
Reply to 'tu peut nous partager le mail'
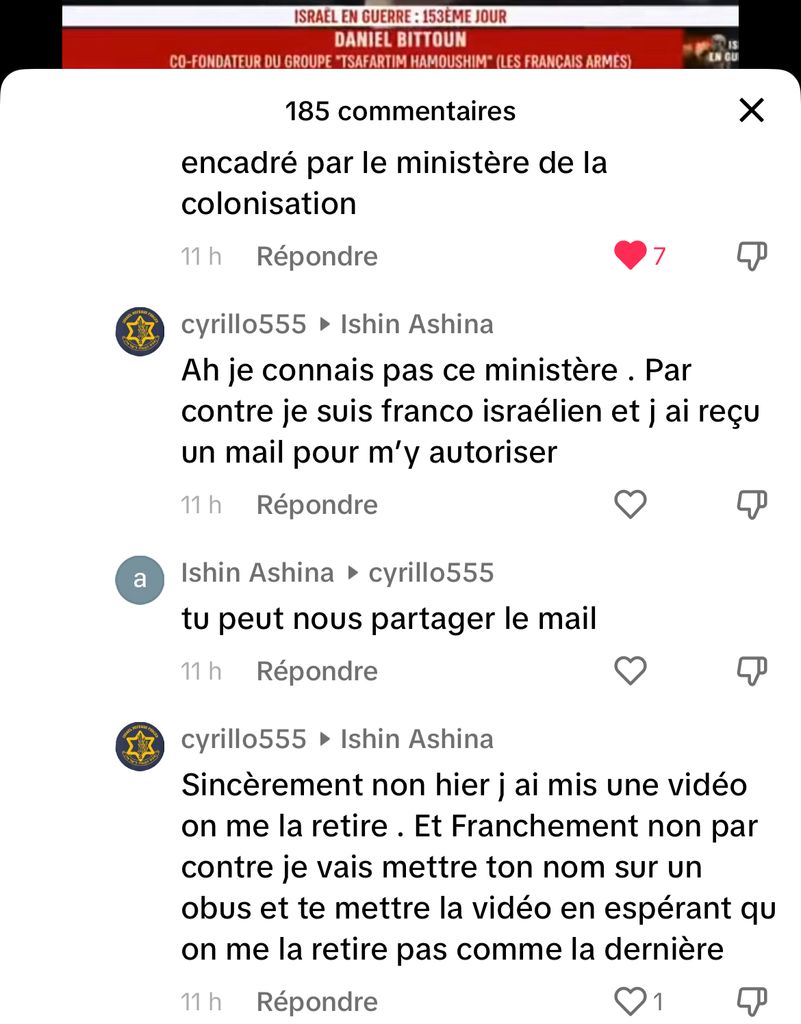point(317,671)
